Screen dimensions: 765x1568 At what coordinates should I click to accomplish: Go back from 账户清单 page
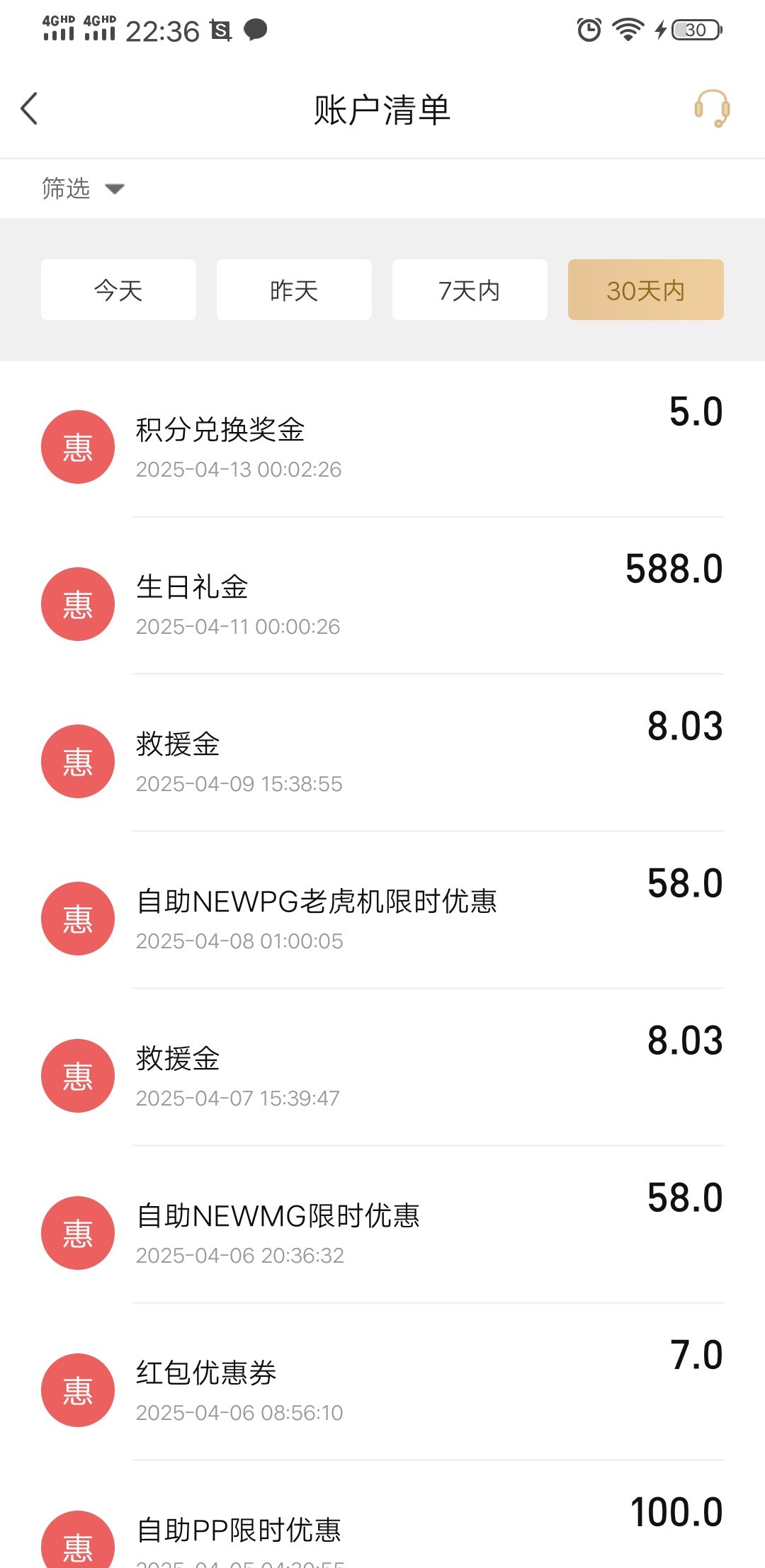pos(29,109)
